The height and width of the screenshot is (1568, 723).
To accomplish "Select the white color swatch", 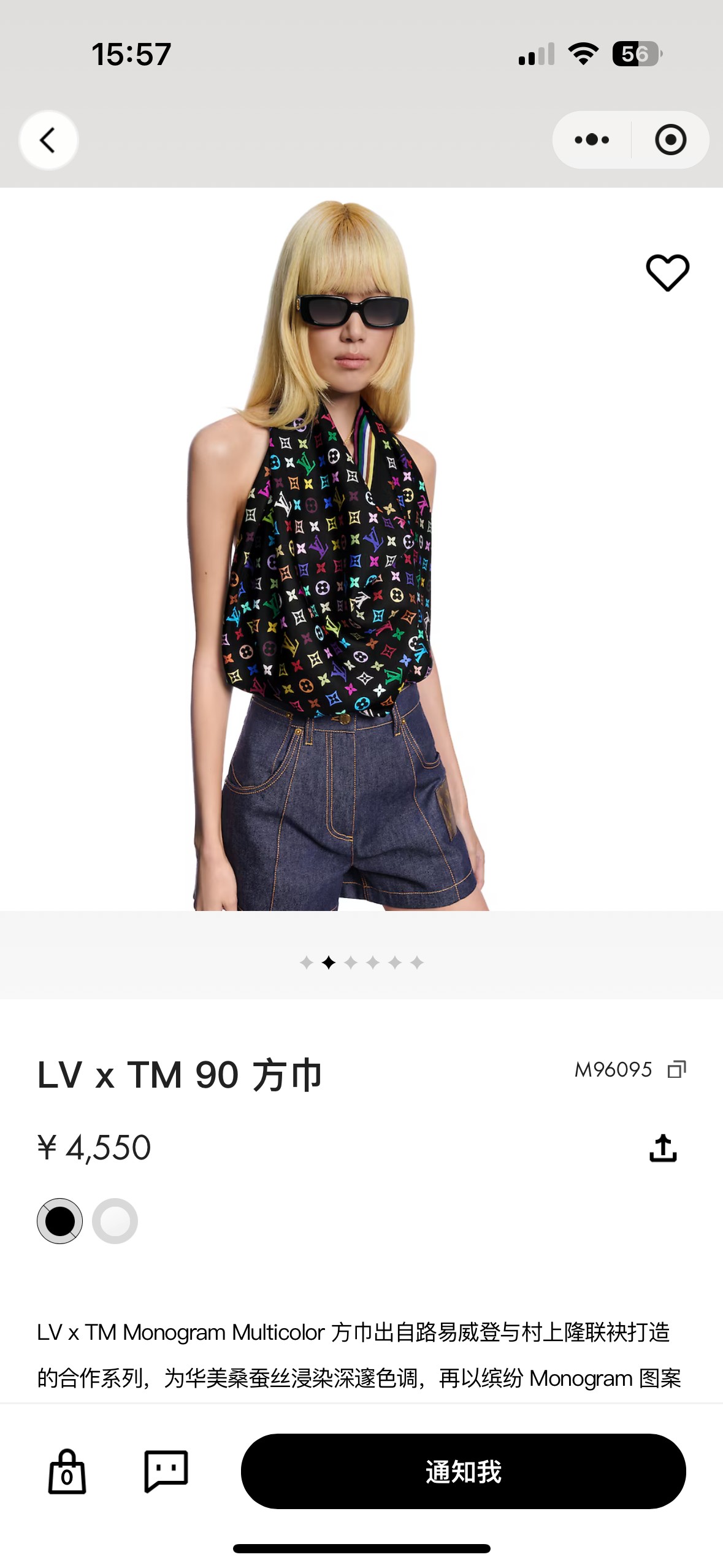I will [115, 1221].
